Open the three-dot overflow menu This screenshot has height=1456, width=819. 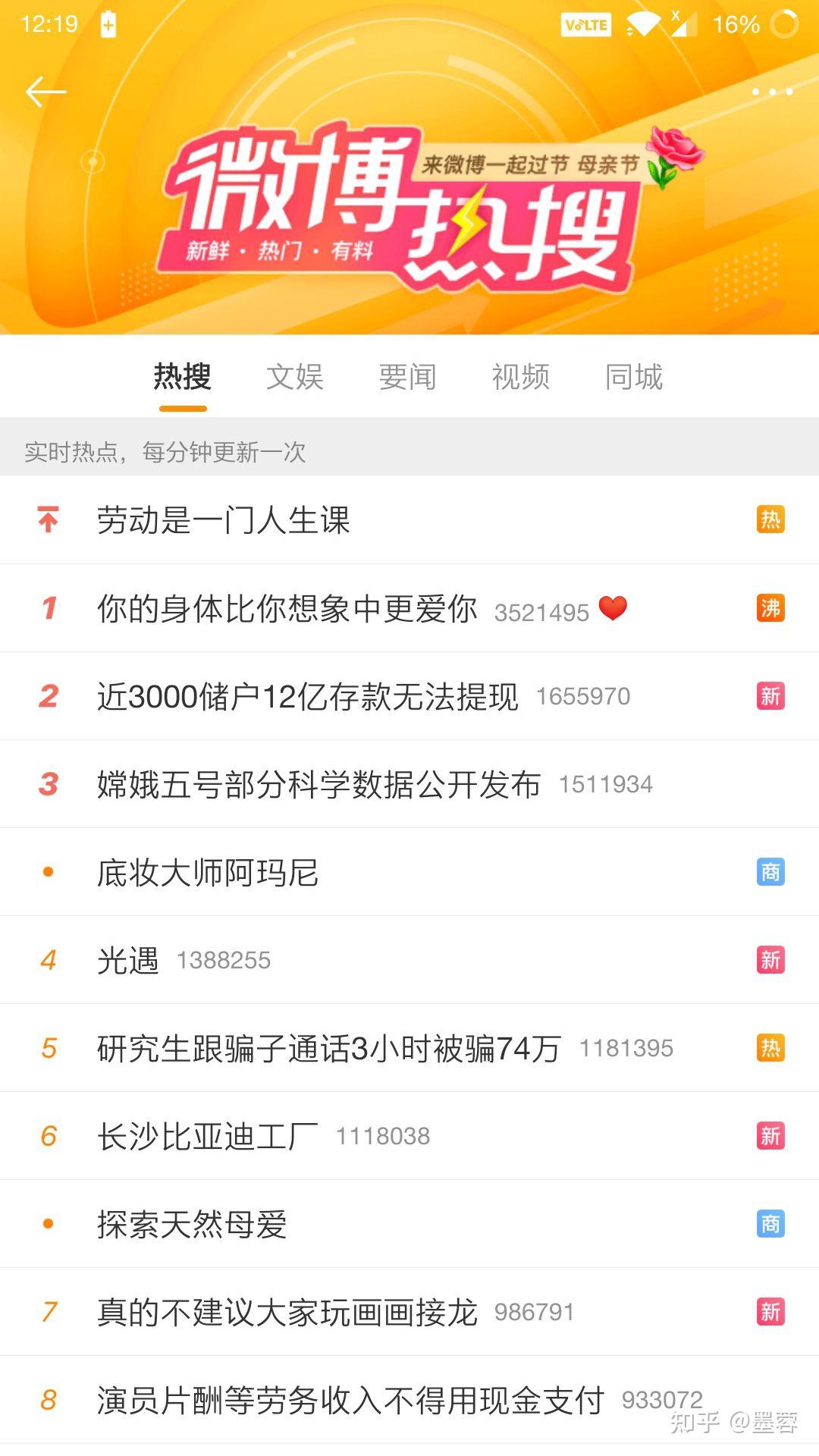(771, 93)
